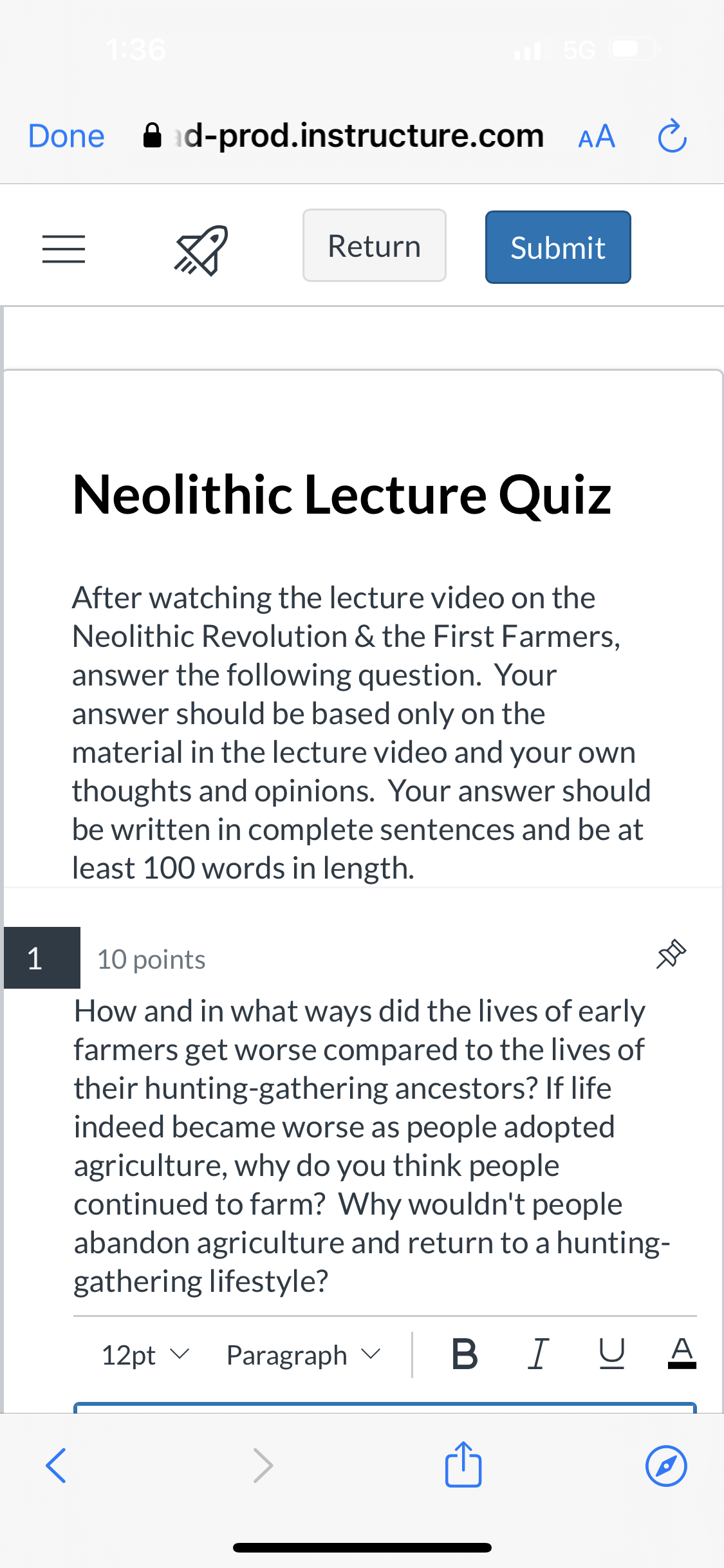Submit the quiz
This screenshot has width=724, height=1568.
click(558, 247)
